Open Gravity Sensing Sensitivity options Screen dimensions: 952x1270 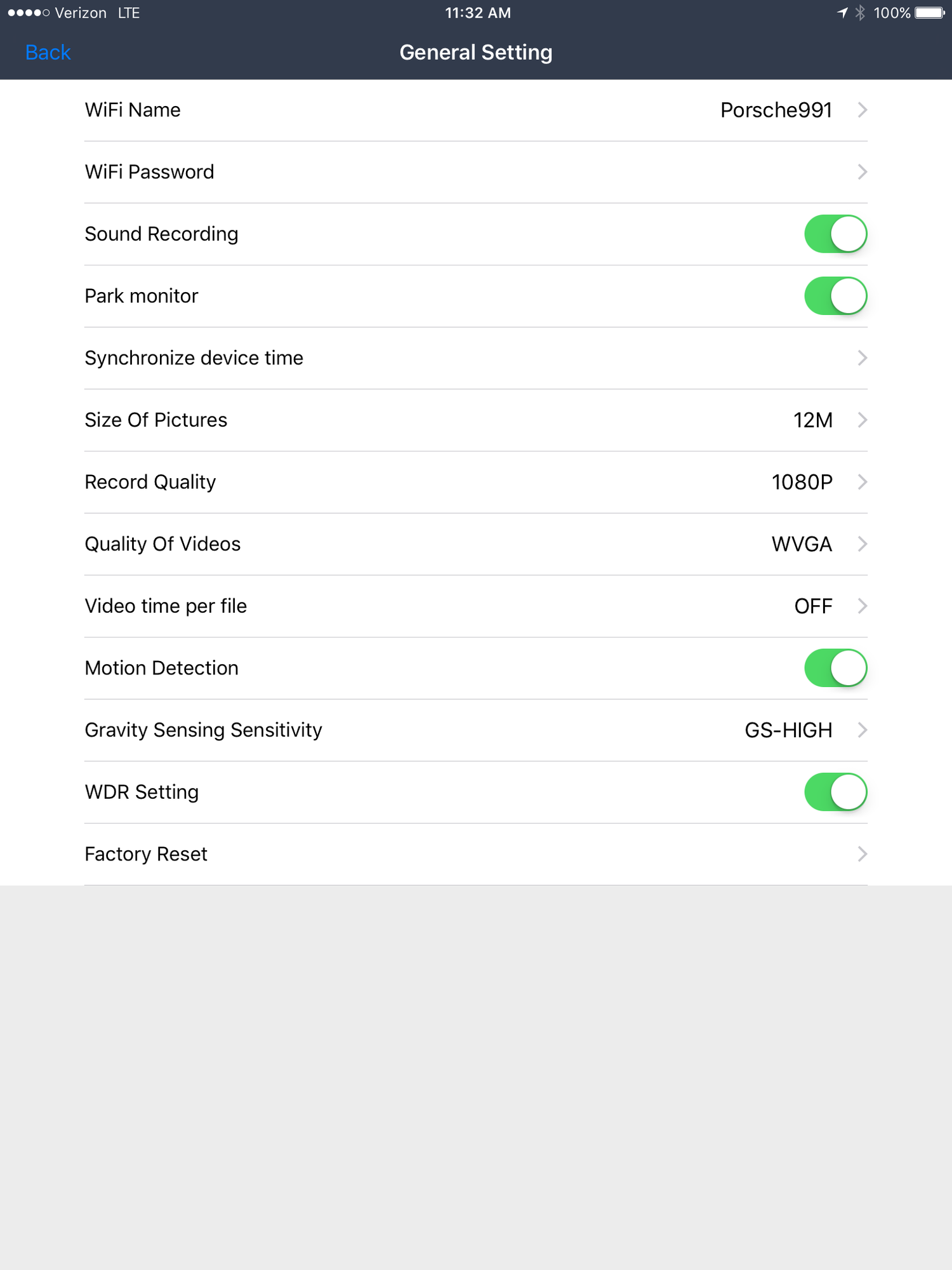(x=476, y=730)
